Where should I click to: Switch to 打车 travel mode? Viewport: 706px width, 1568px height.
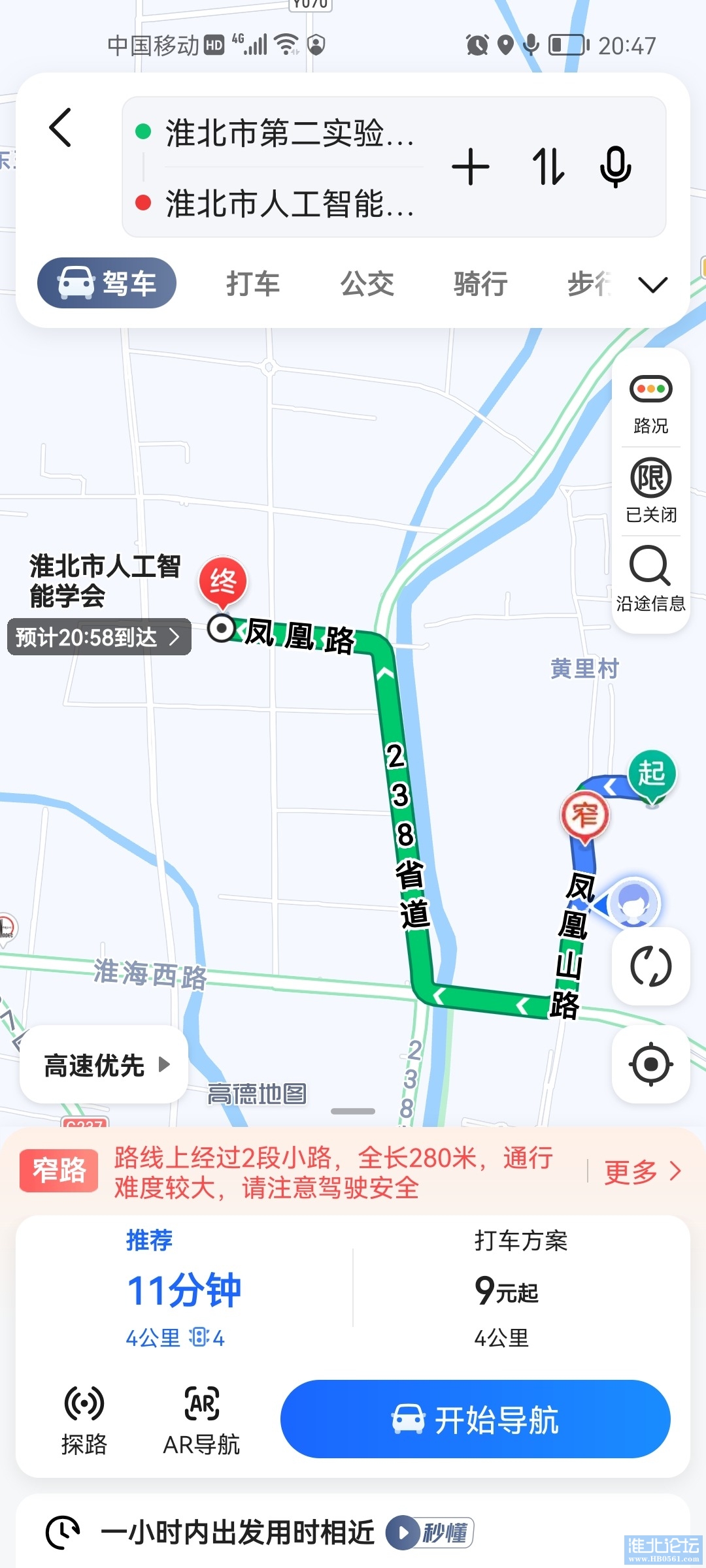(253, 284)
